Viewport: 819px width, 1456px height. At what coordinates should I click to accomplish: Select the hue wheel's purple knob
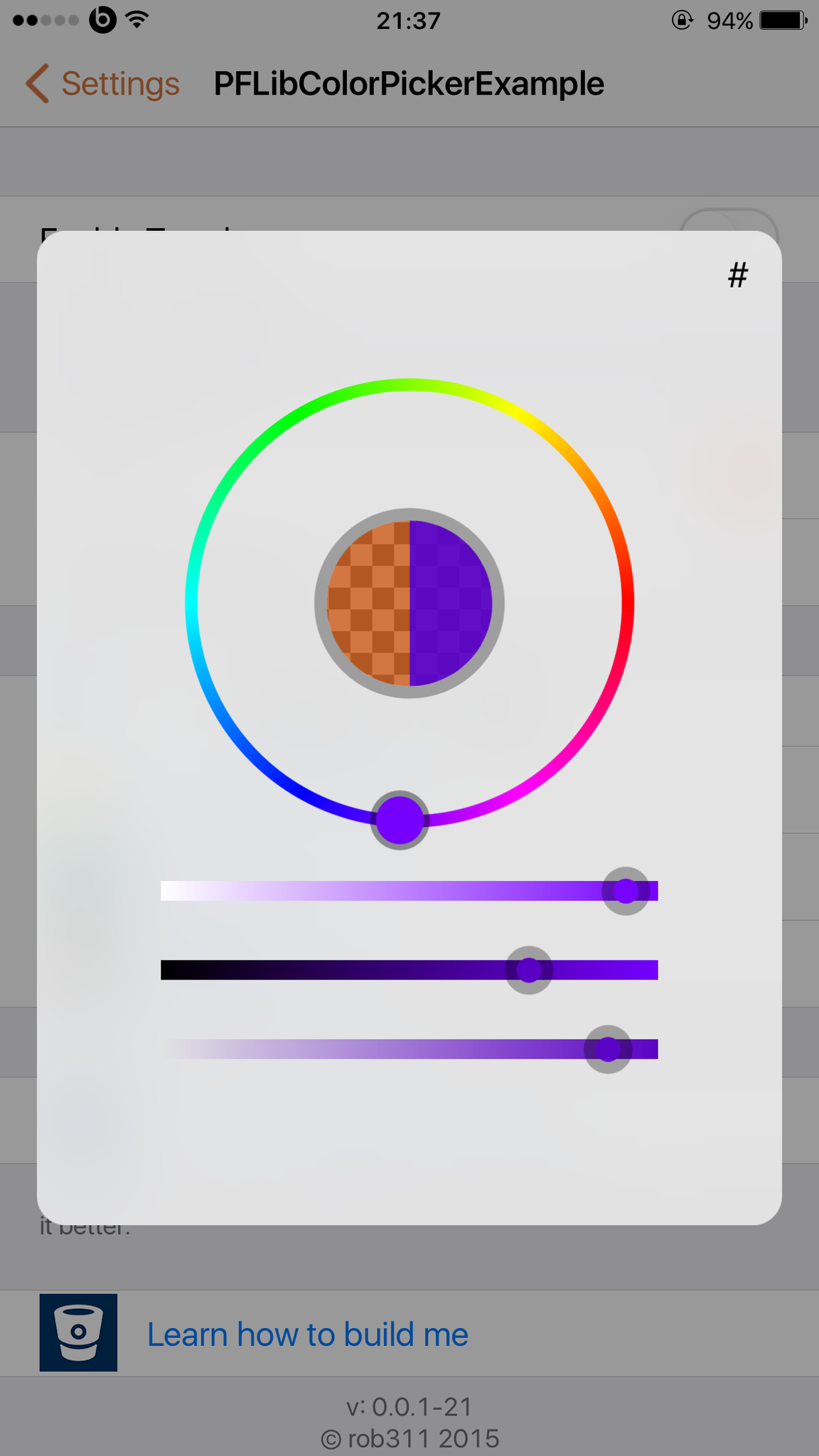pyautogui.click(x=400, y=820)
